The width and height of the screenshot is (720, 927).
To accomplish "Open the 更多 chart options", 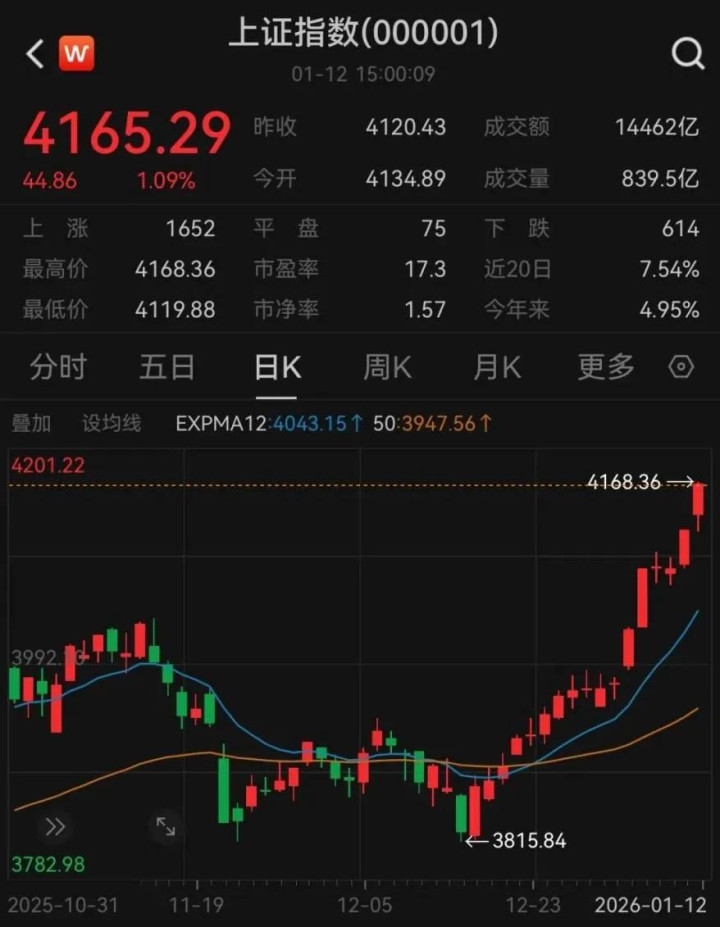I will pos(605,368).
